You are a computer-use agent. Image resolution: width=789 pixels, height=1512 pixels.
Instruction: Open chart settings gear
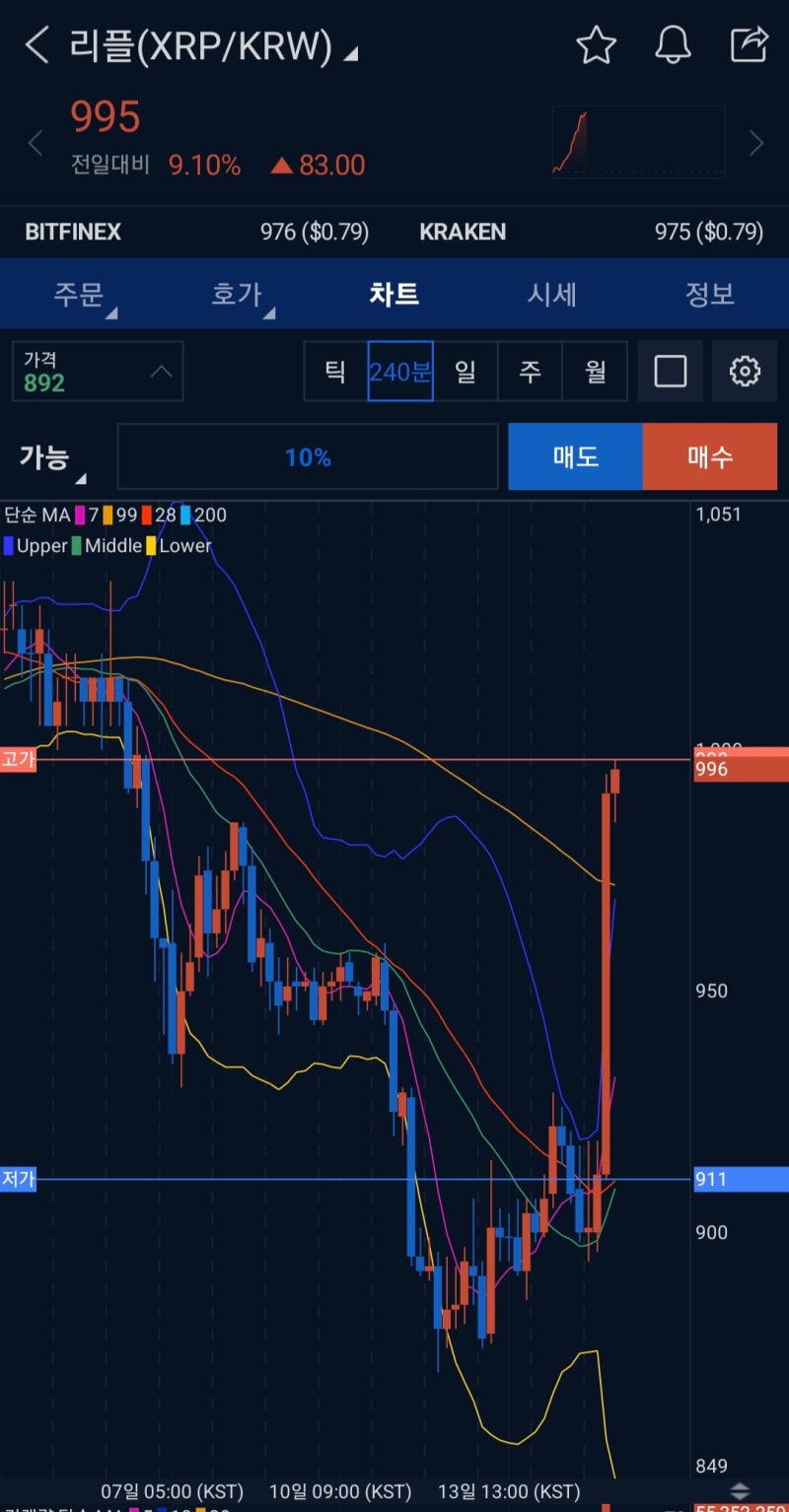coord(745,372)
